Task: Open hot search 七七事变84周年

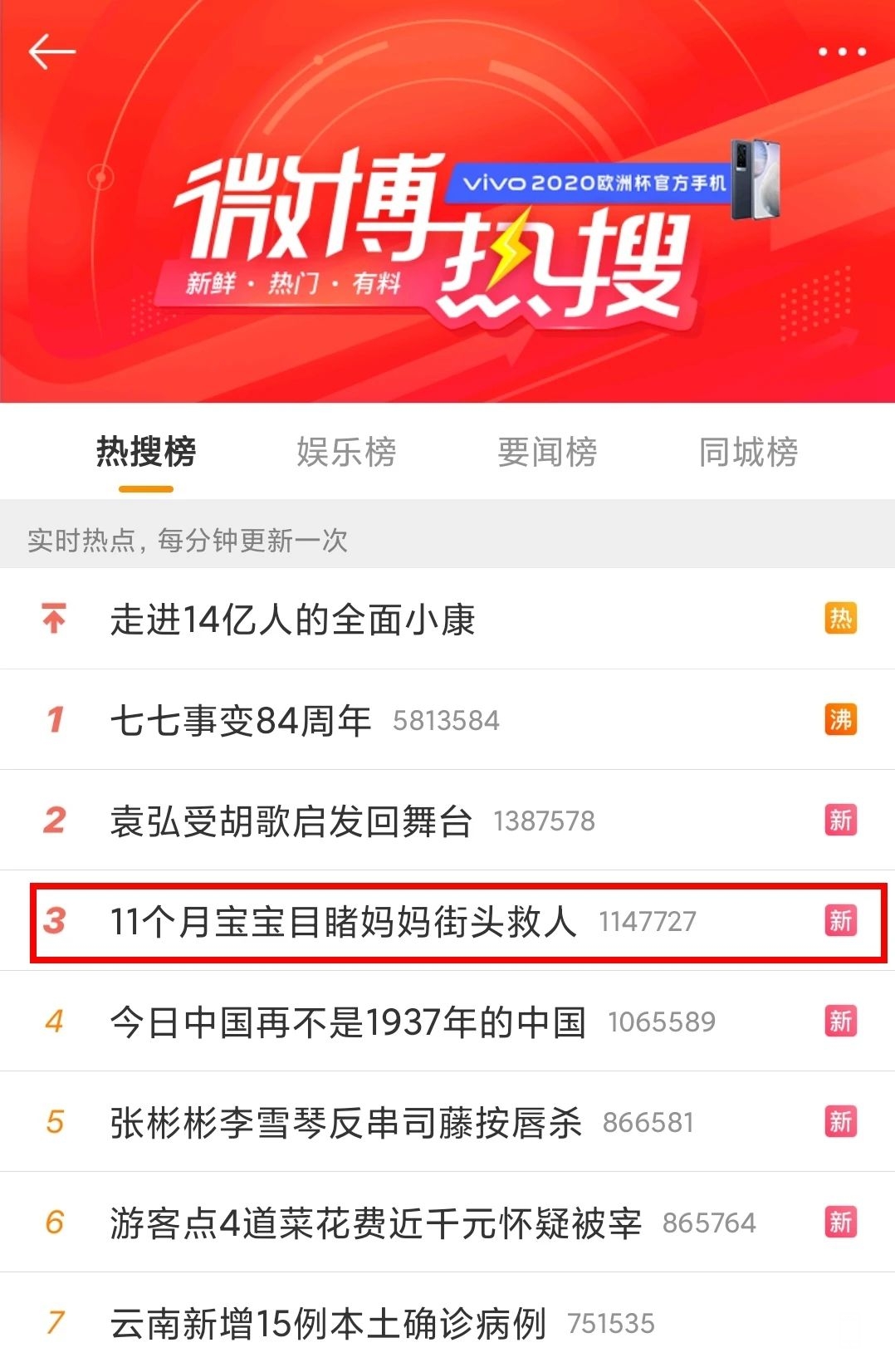Action: click(x=241, y=720)
